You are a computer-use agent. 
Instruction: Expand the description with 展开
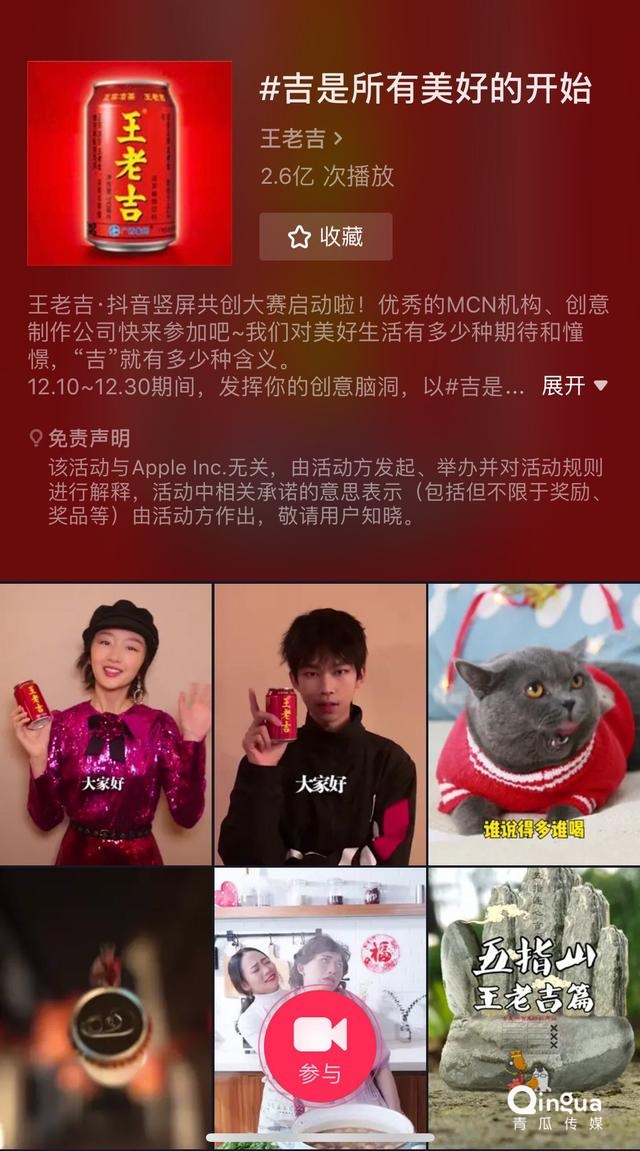pyautogui.click(x=574, y=386)
